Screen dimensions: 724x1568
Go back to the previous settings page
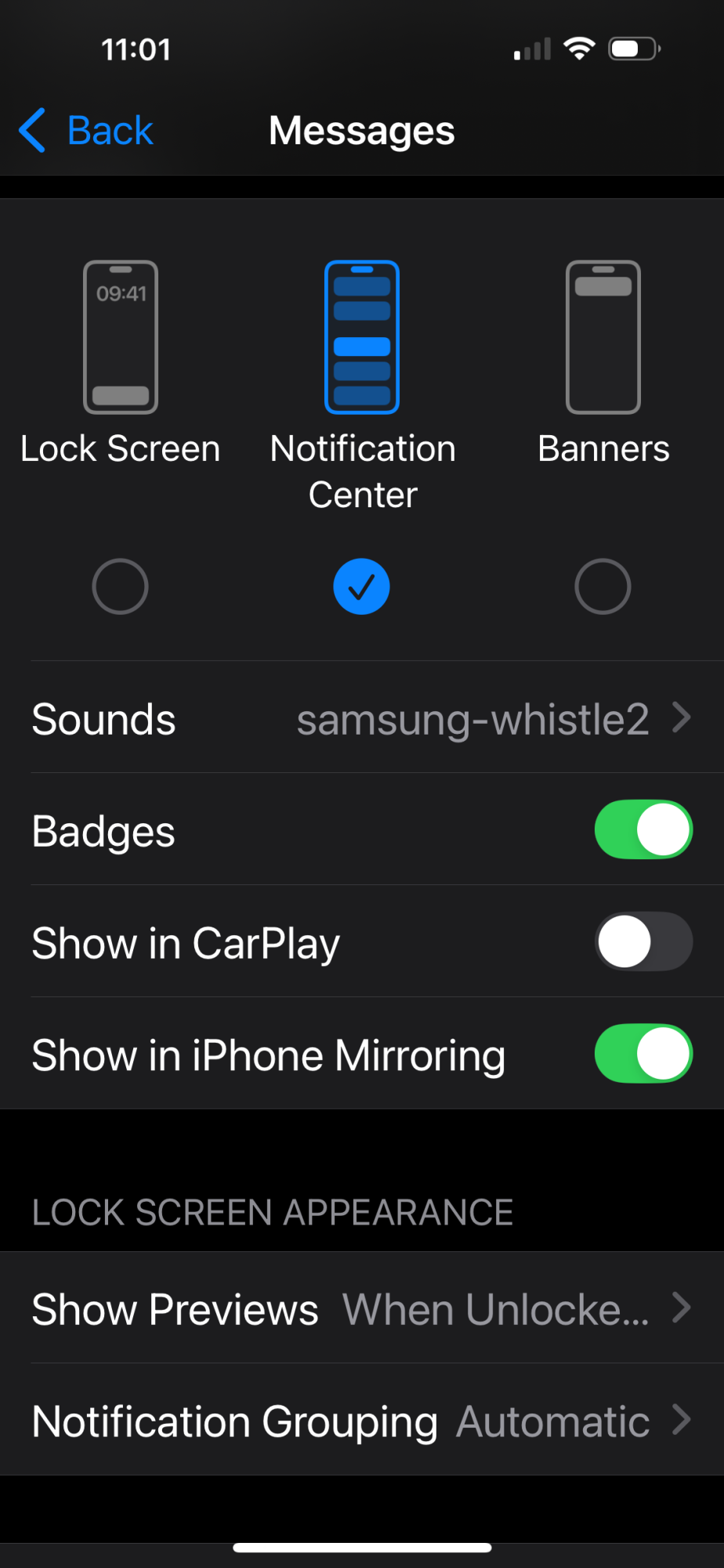coord(86,130)
